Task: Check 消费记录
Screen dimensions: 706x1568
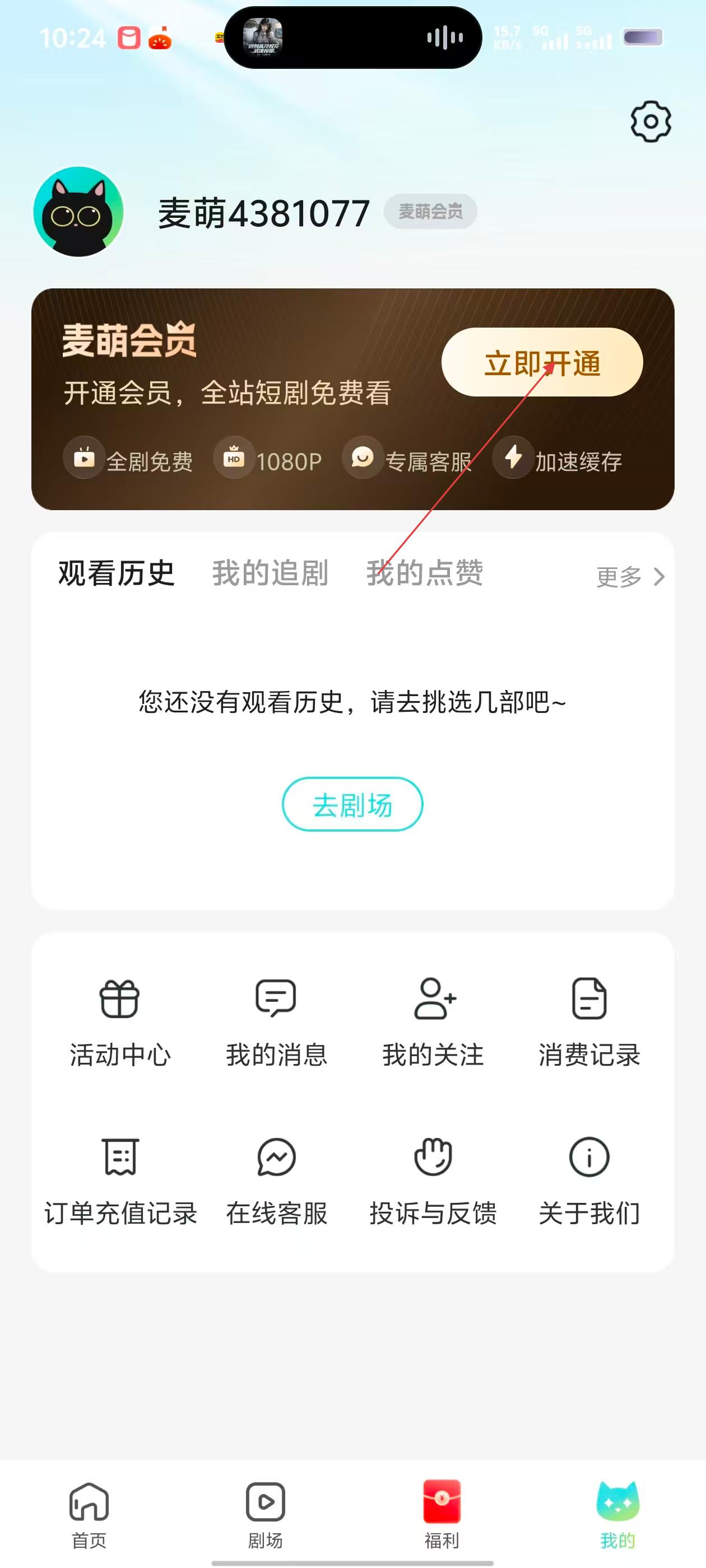Action: 589,1023
